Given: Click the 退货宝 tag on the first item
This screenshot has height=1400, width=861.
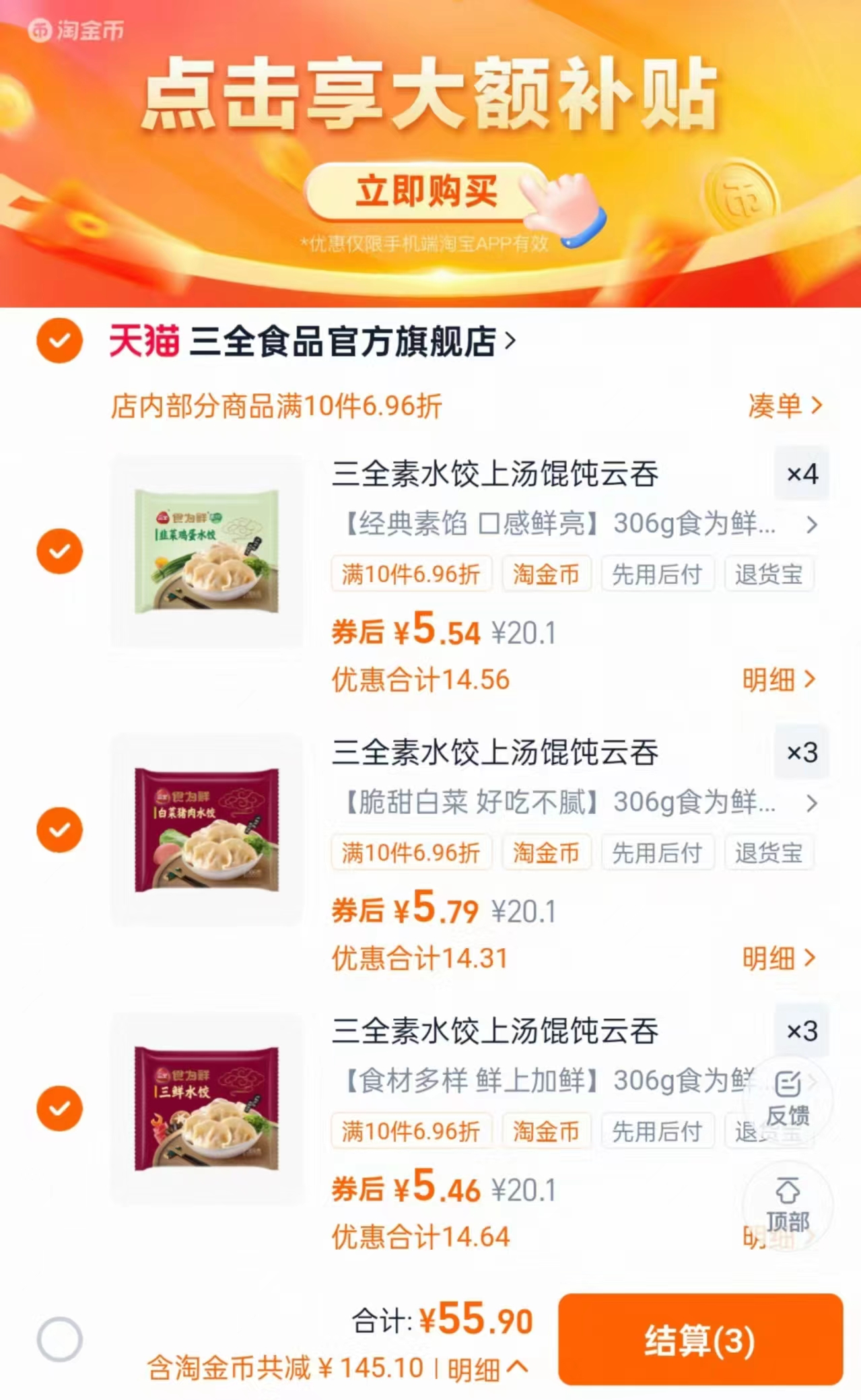Looking at the screenshot, I should (770, 574).
